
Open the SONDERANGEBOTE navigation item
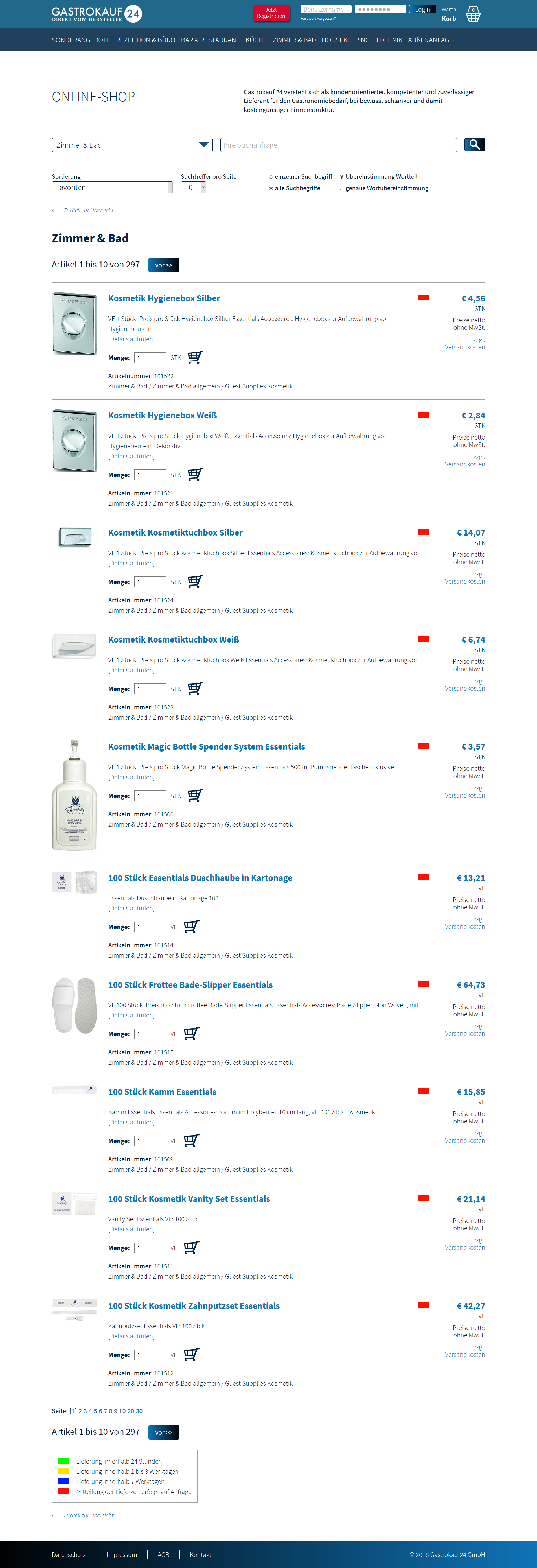[x=81, y=40]
